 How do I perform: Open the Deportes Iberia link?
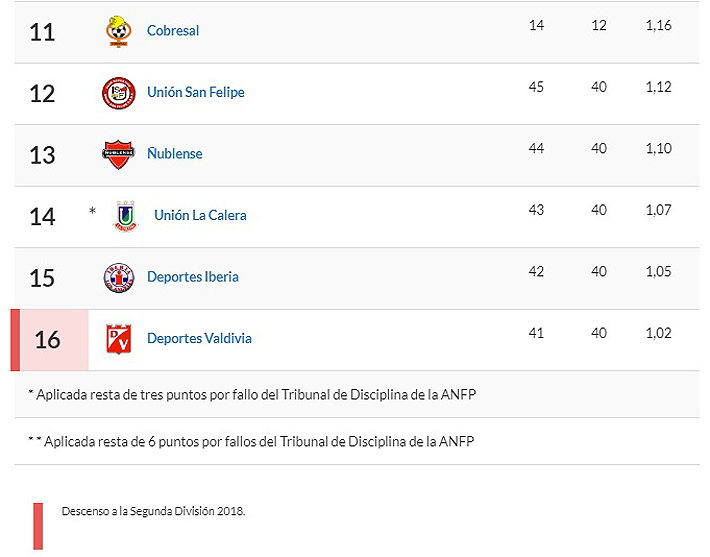(x=192, y=277)
